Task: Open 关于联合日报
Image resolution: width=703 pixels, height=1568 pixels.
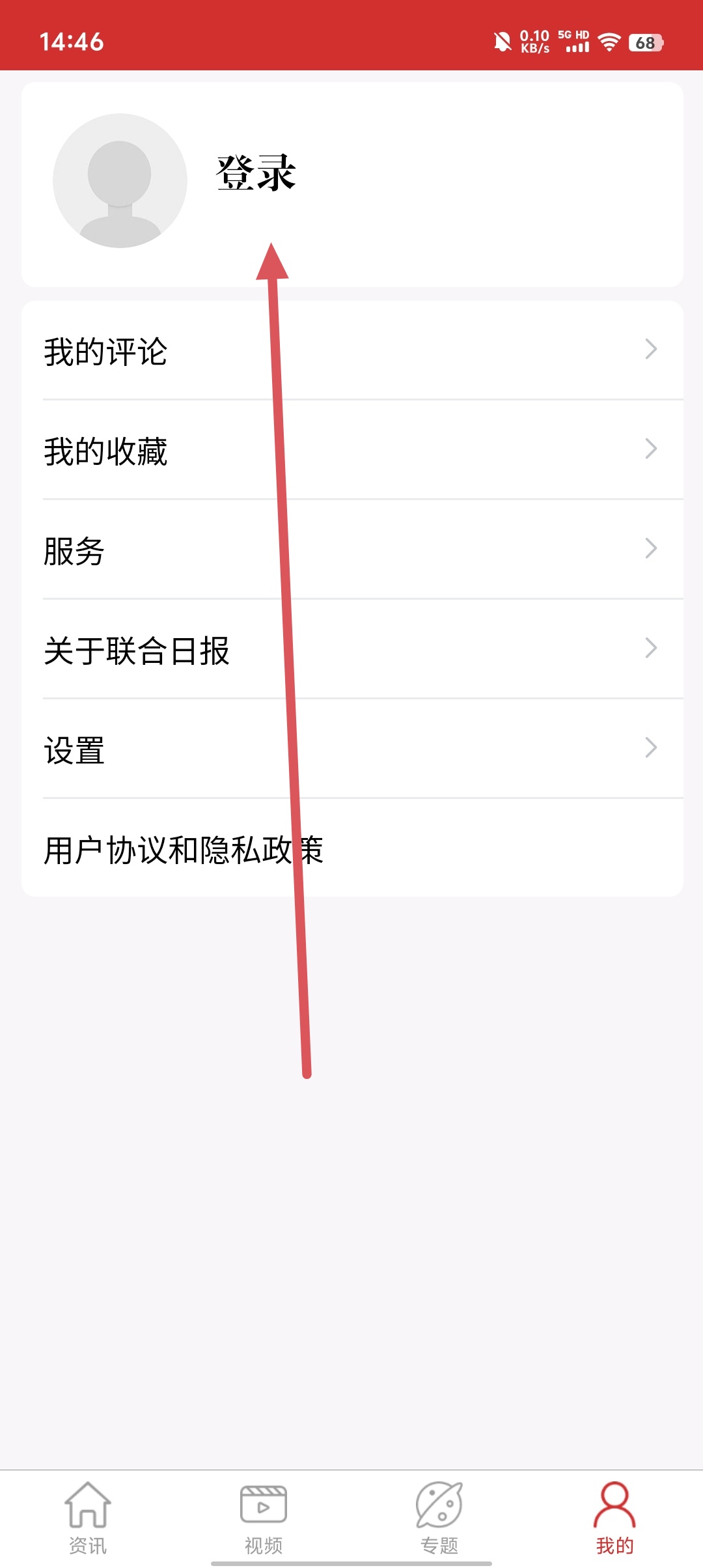Action: click(x=351, y=650)
